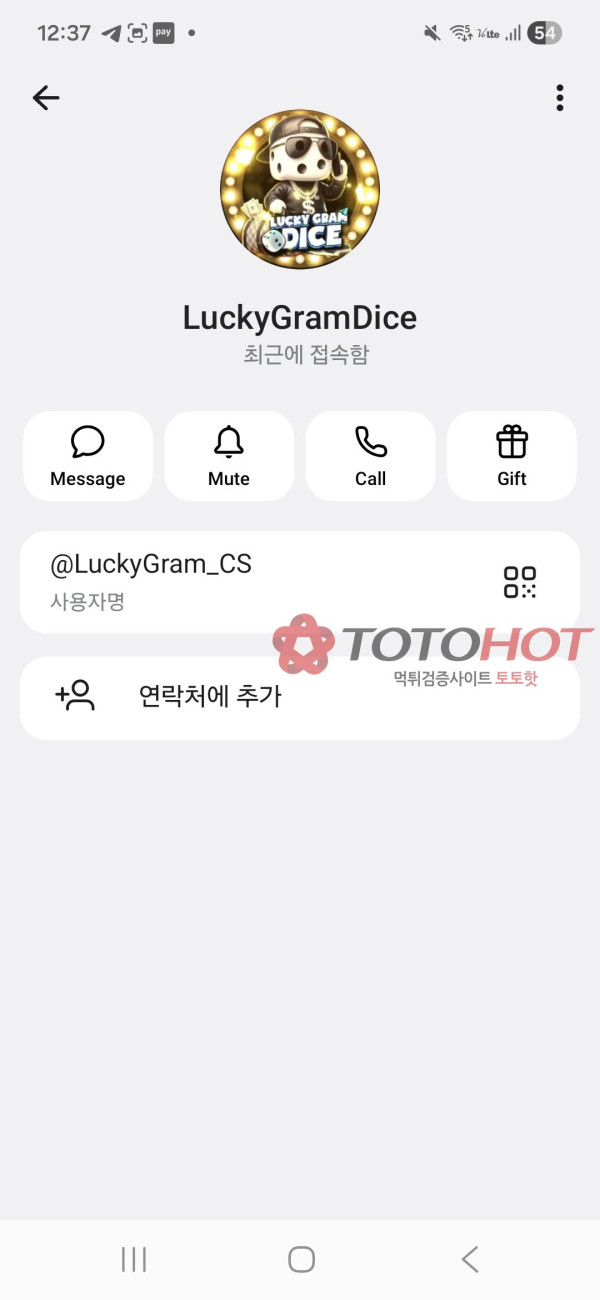The width and height of the screenshot is (600, 1300).
Task: Go to the home screen
Action: (301, 1259)
